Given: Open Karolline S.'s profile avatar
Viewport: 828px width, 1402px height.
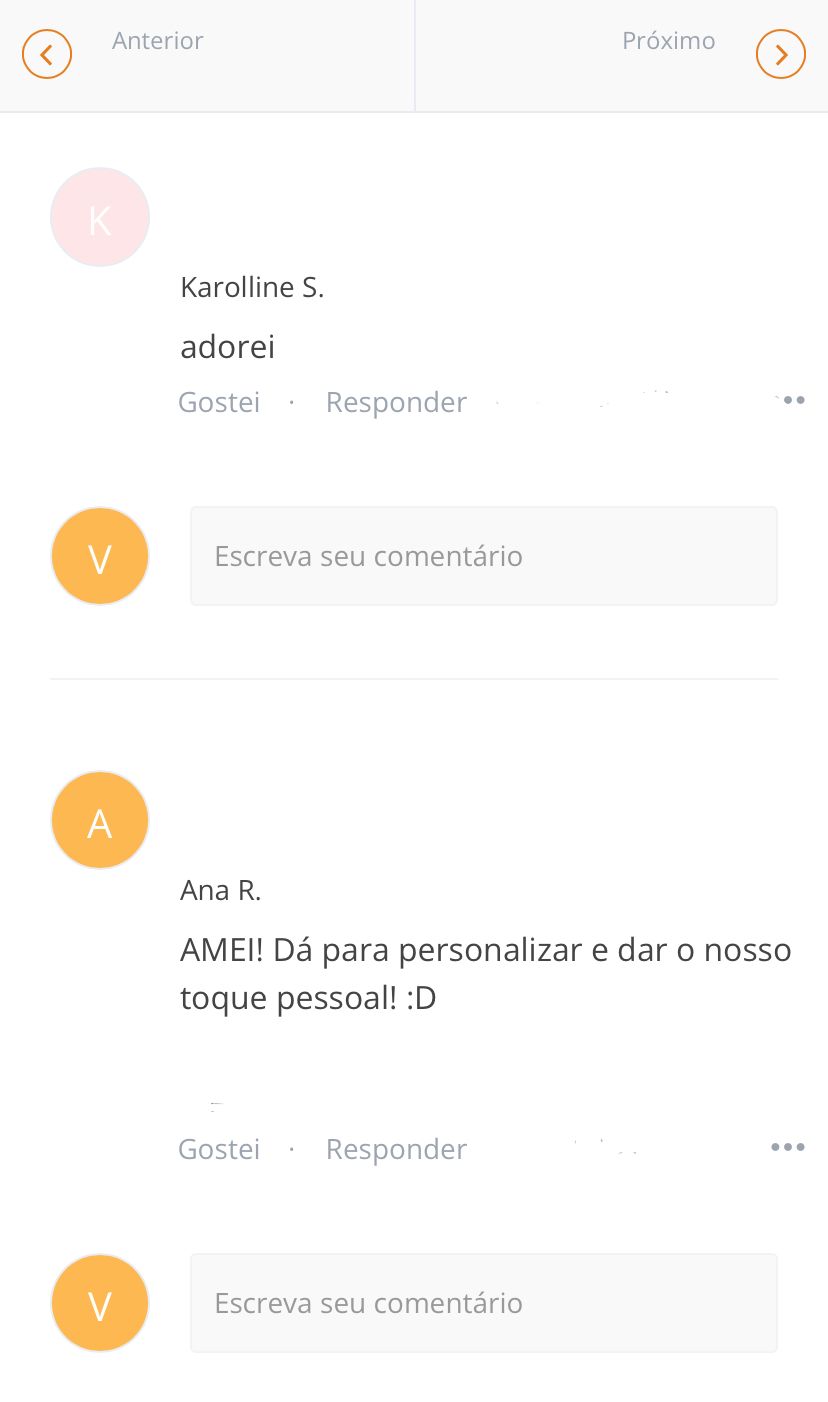Looking at the screenshot, I should [x=100, y=217].
